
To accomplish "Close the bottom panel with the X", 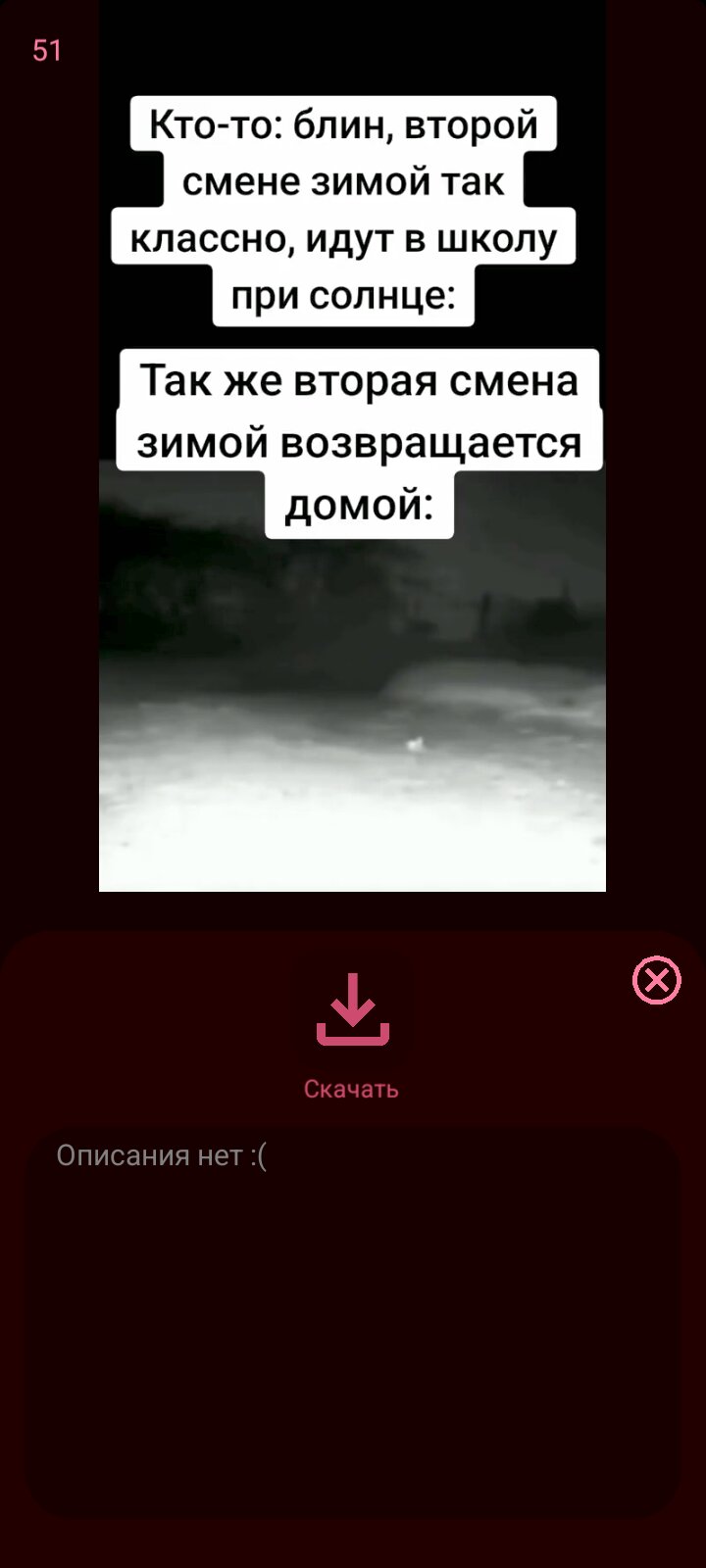I will [656, 980].
